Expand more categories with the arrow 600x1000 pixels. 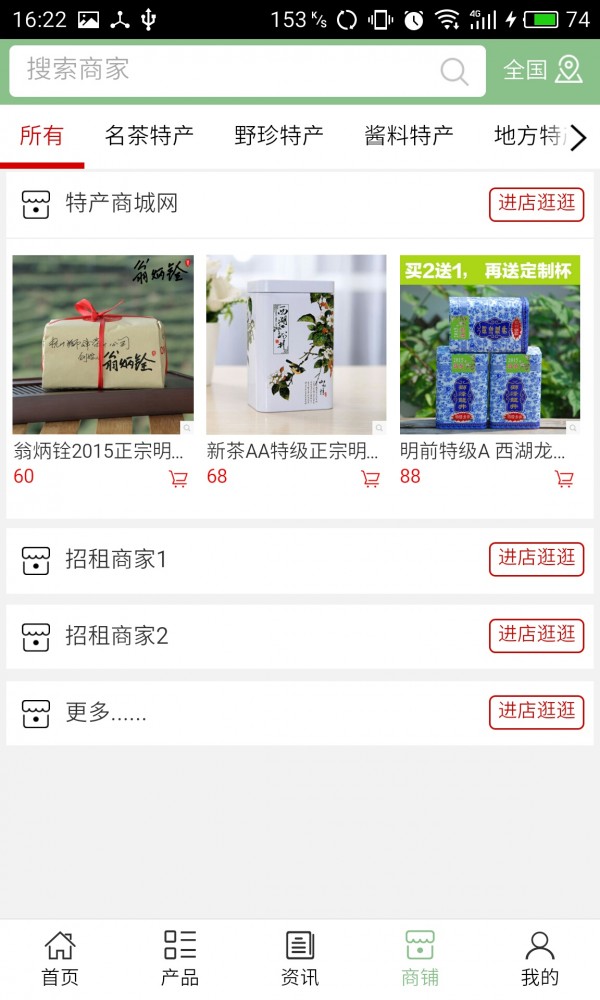click(577, 138)
